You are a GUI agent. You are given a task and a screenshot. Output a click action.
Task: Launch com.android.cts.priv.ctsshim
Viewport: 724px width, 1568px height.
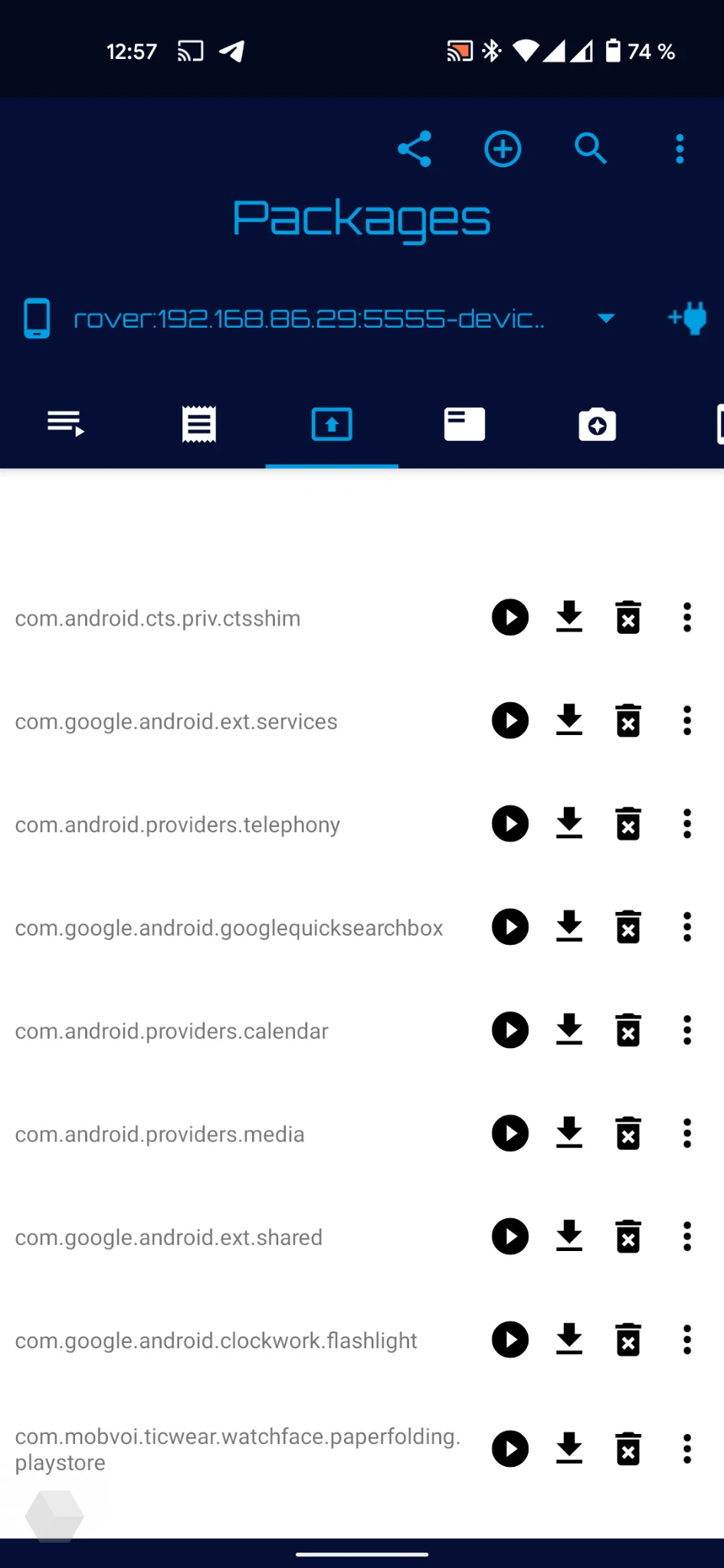(510, 617)
